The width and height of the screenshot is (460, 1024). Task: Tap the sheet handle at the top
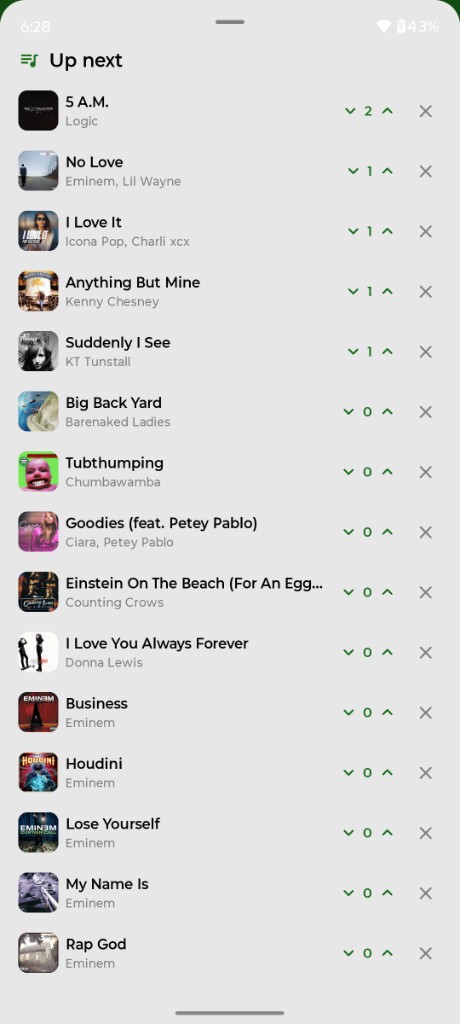[230, 22]
